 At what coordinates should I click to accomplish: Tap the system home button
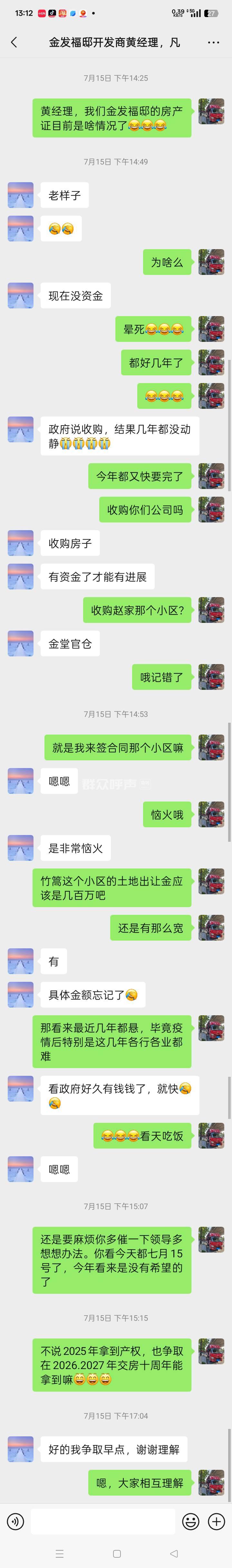pyautogui.click(x=117, y=1554)
